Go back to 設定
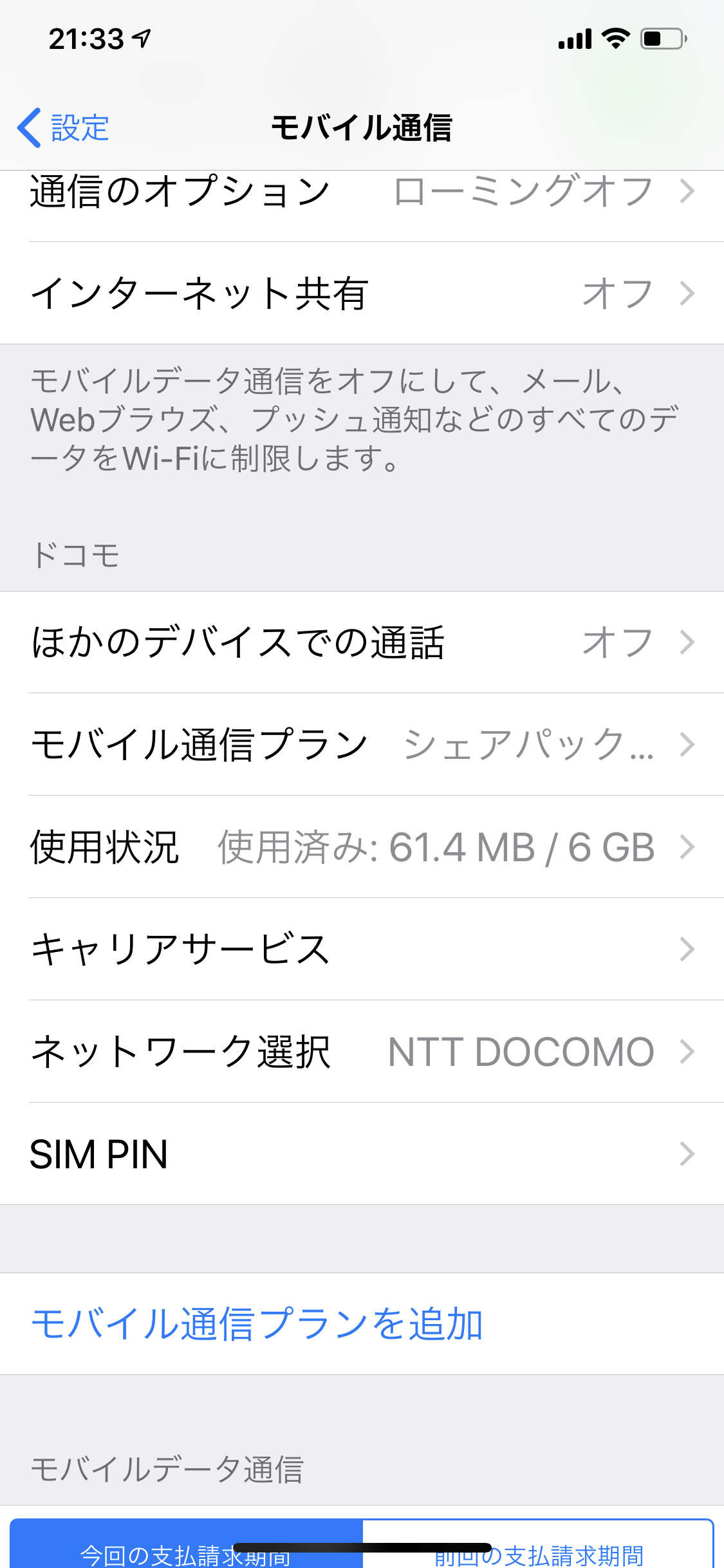The image size is (724, 1568). point(63,127)
